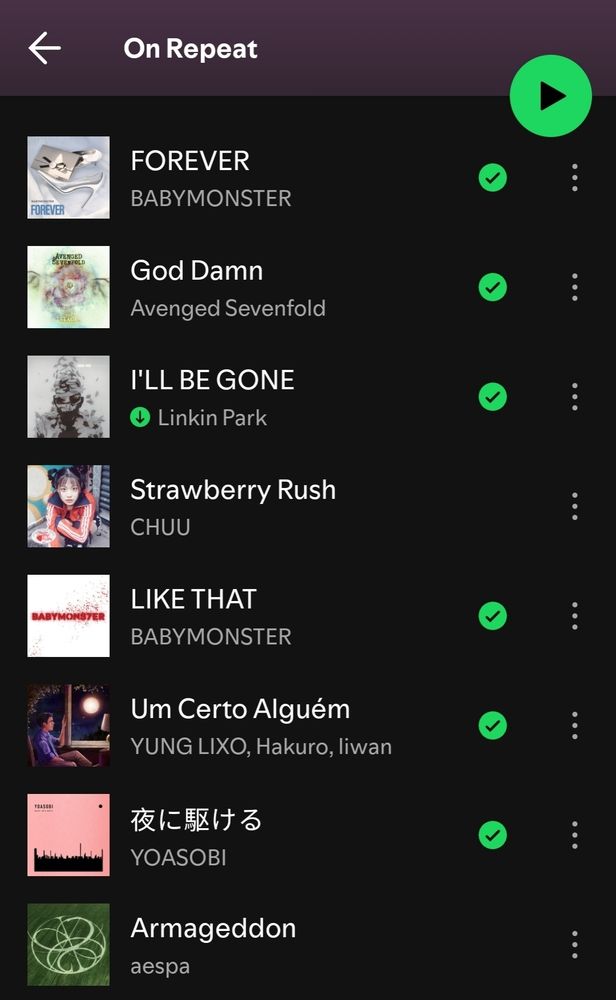Tap the saved checkmark on God Damn
The width and height of the screenshot is (616, 1000).
point(492,287)
